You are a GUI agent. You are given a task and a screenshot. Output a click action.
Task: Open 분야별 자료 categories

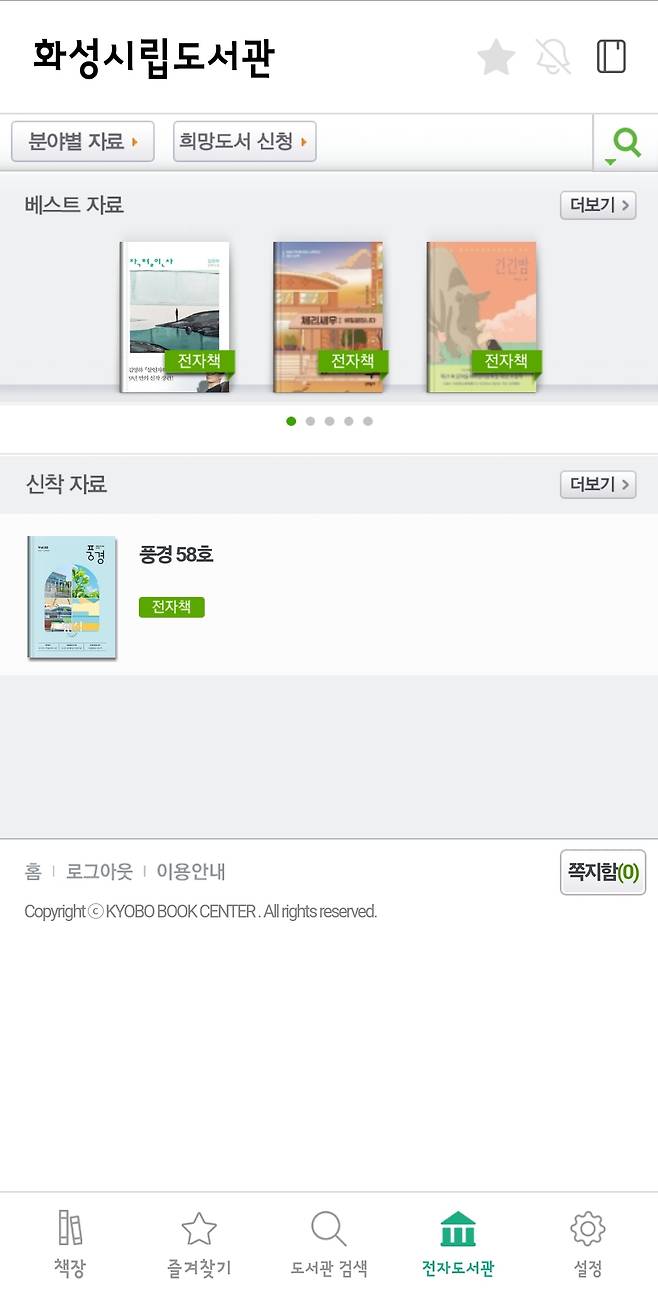pos(83,142)
